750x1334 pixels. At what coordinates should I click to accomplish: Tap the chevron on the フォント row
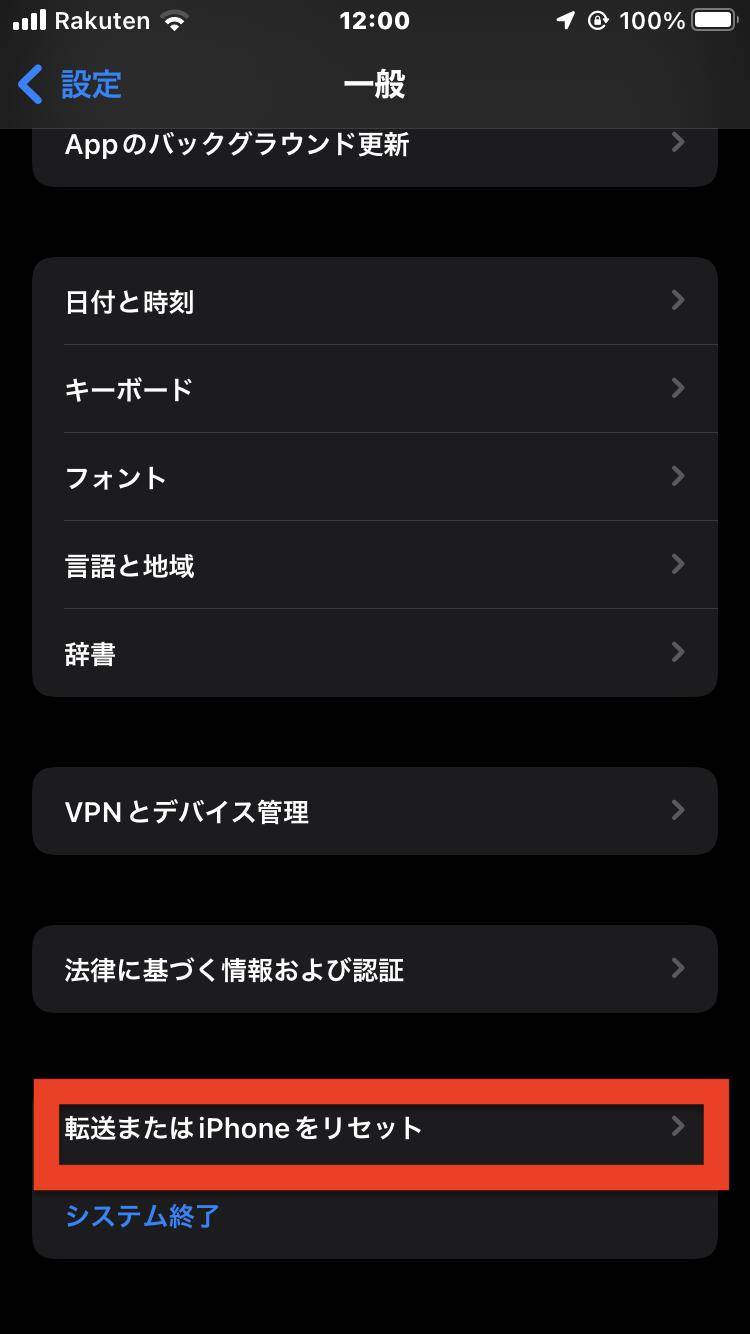[678, 476]
